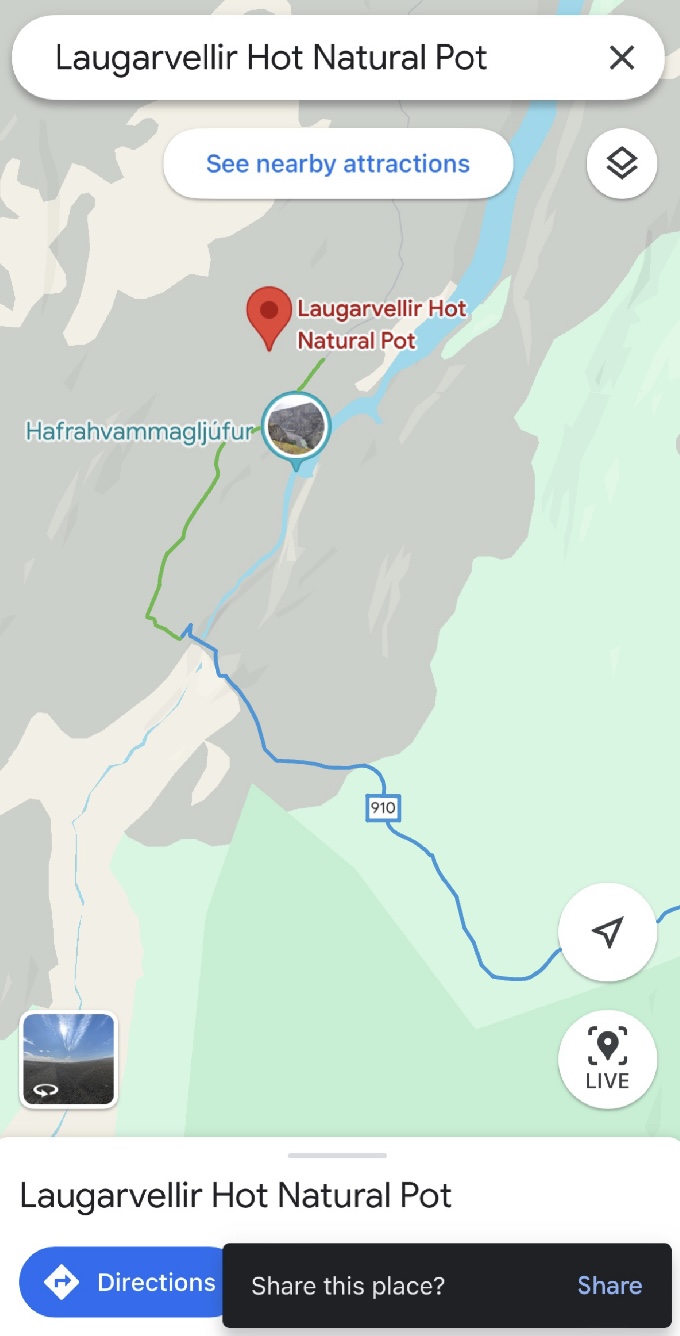Viewport: 680px width, 1336px height.
Task: Clear the search with the X icon
Action: pyautogui.click(x=621, y=58)
